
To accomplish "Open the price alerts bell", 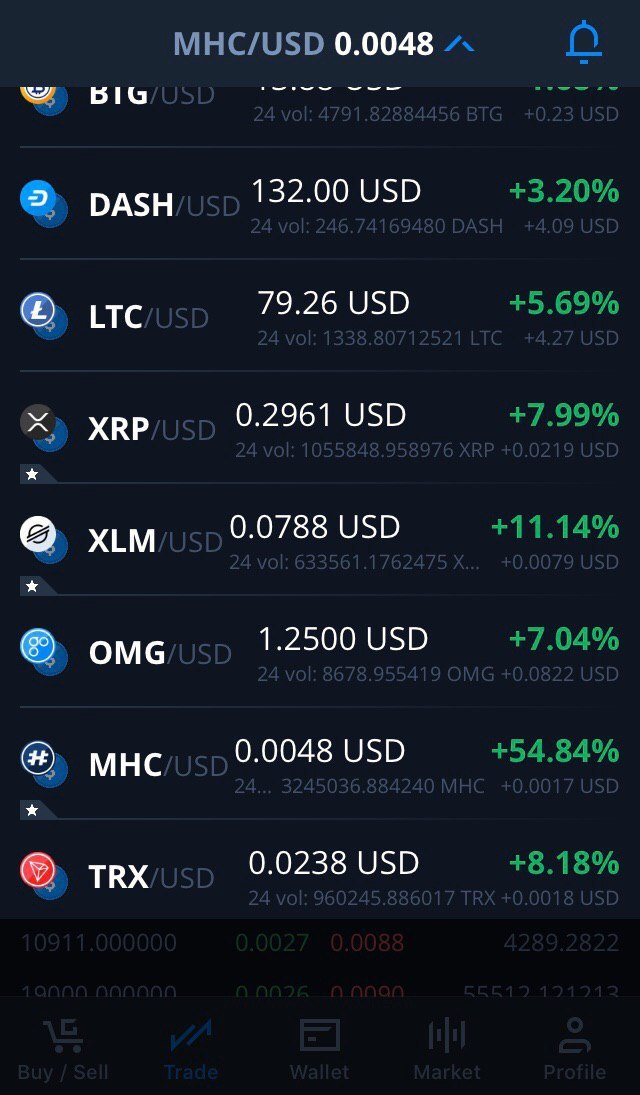I will pos(583,43).
